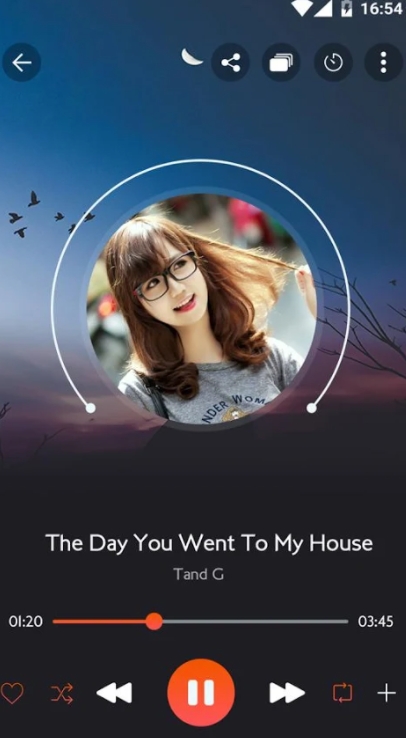The height and width of the screenshot is (738, 406).
Task: Toggle repeat mode
Action: point(342,693)
